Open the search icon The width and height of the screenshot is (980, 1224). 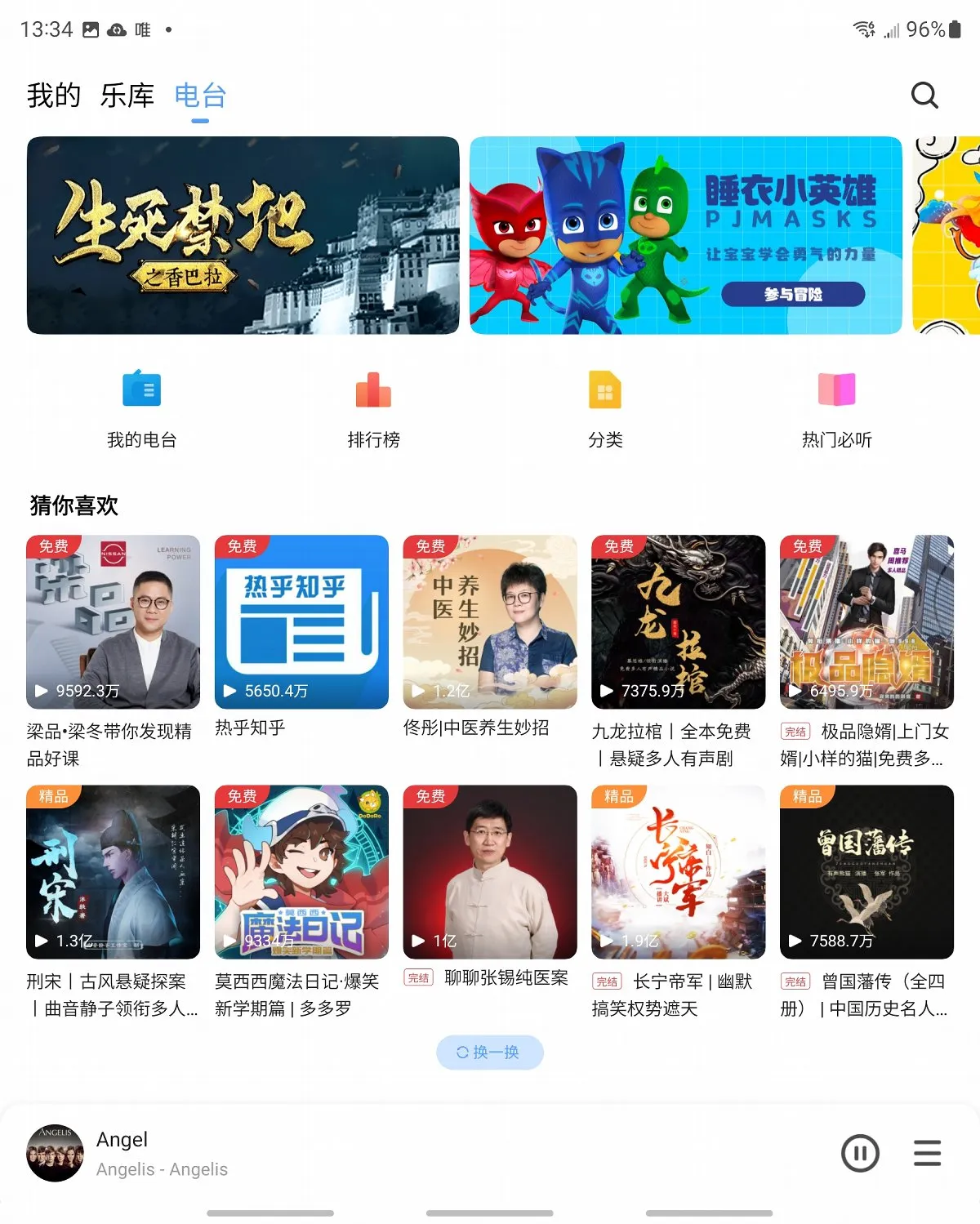[924, 96]
